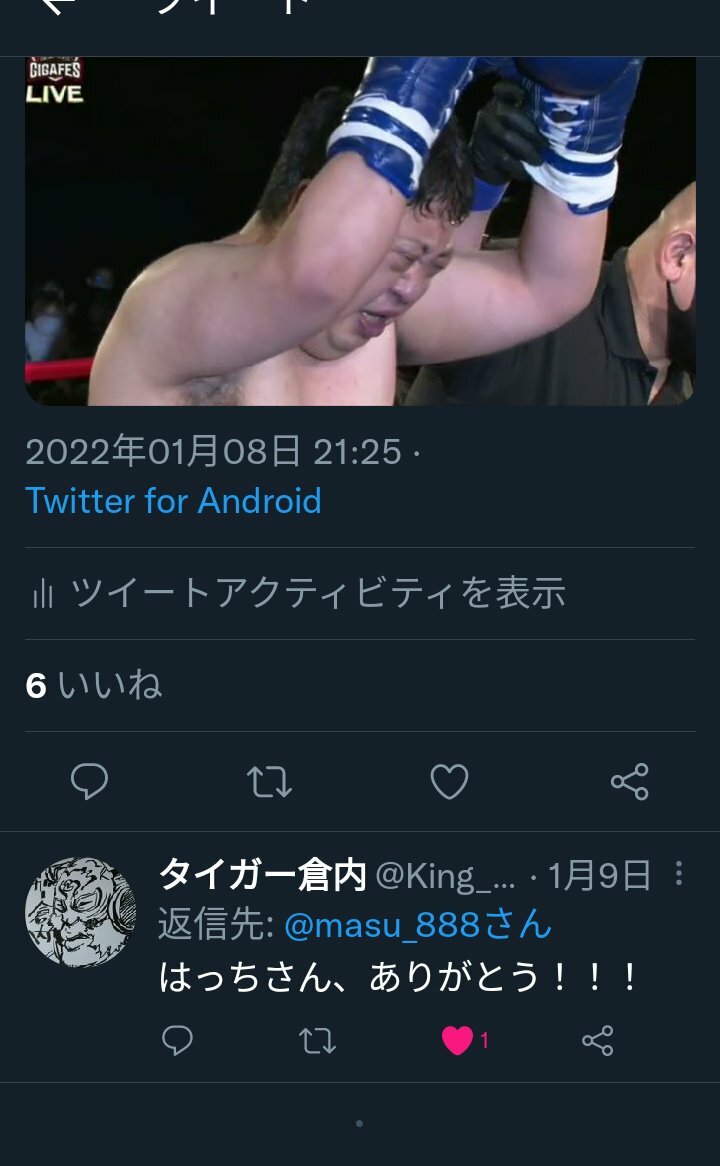Open the @masu_888 mention link

417,926
